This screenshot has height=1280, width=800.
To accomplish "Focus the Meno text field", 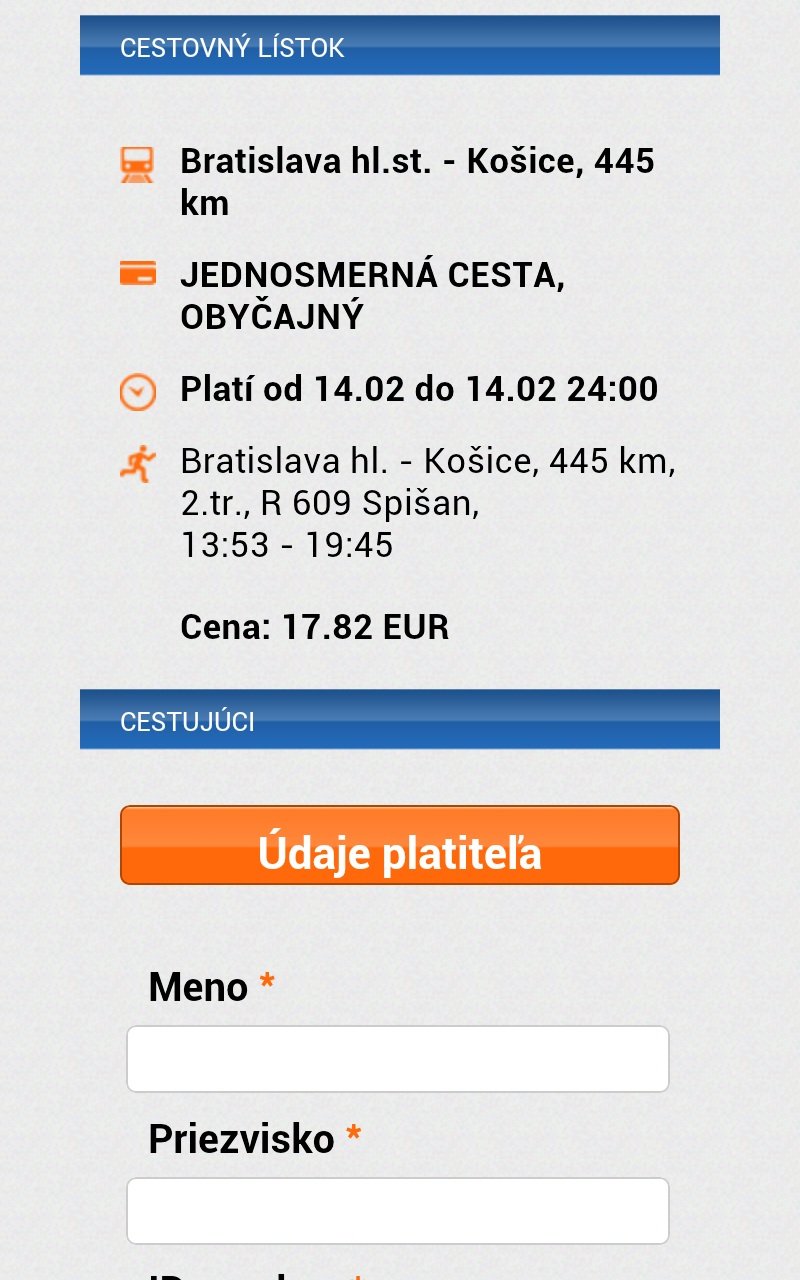I will [397, 1059].
